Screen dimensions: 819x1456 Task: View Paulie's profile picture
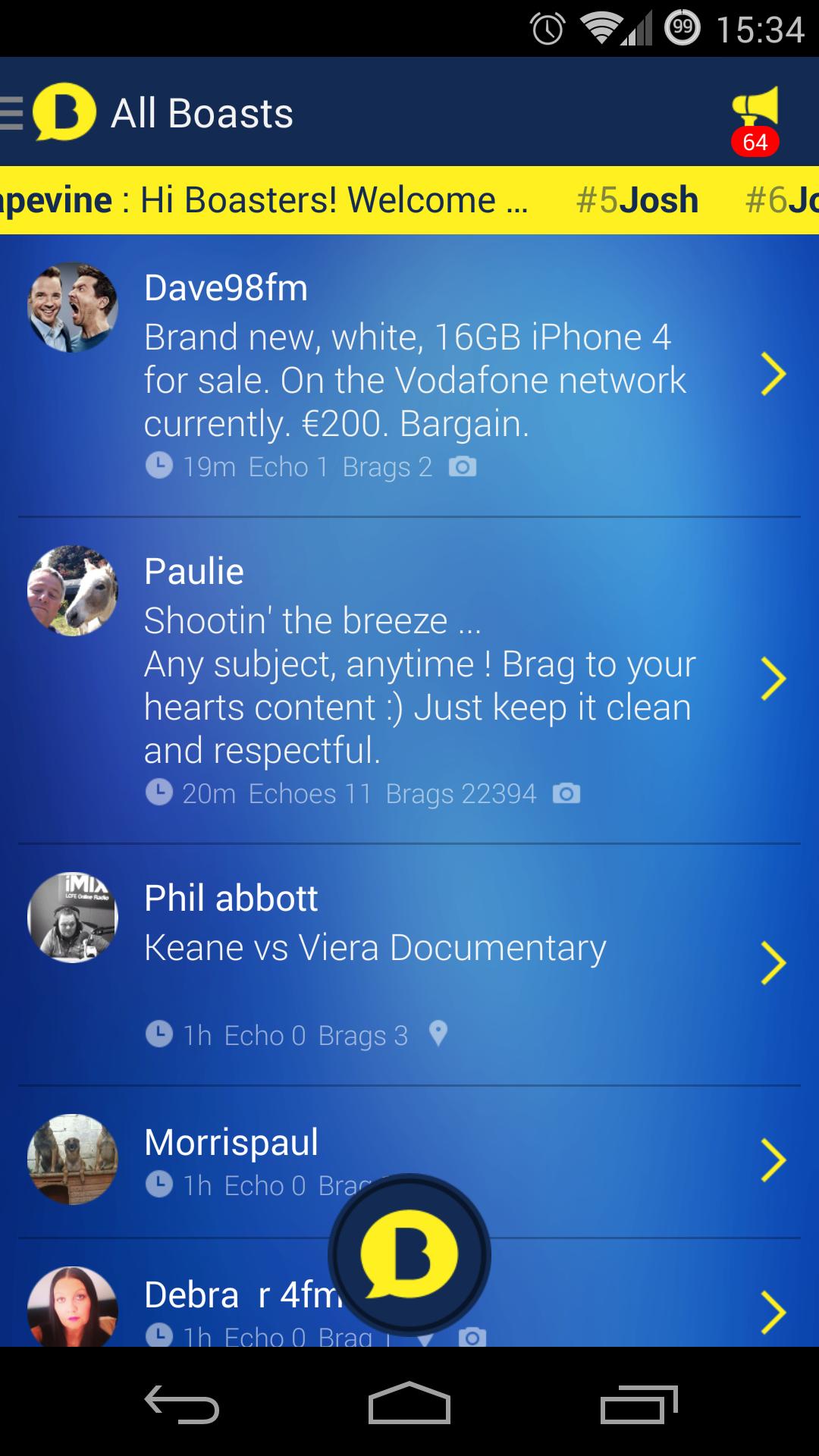pos(73,591)
